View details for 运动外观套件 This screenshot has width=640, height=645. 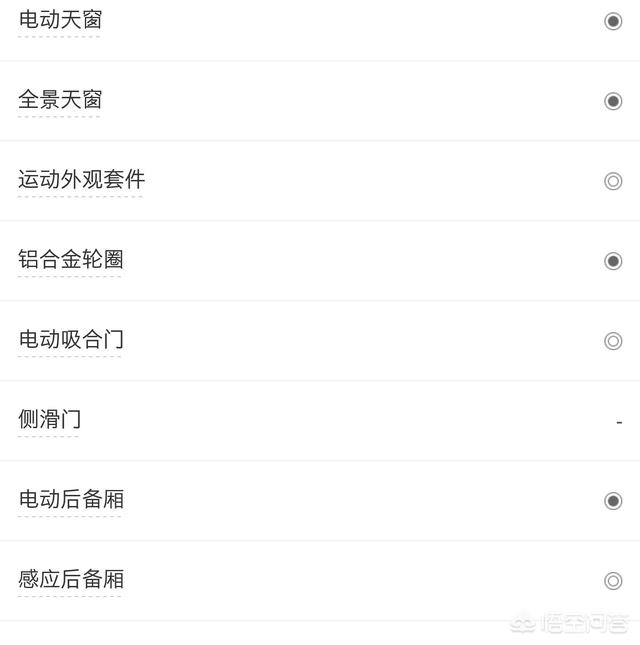[81, 180]
